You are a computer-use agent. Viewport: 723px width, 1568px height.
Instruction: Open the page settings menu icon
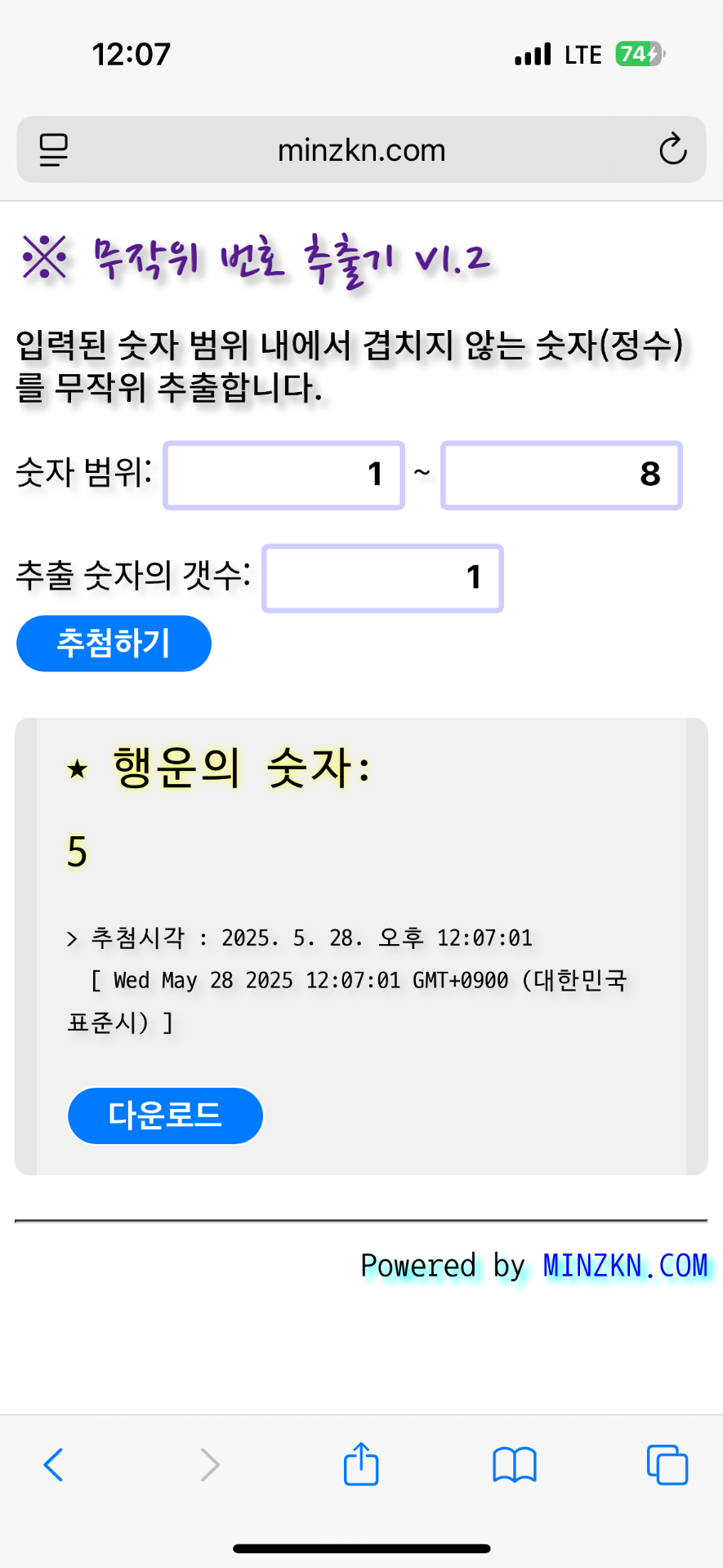coord(54,149)
